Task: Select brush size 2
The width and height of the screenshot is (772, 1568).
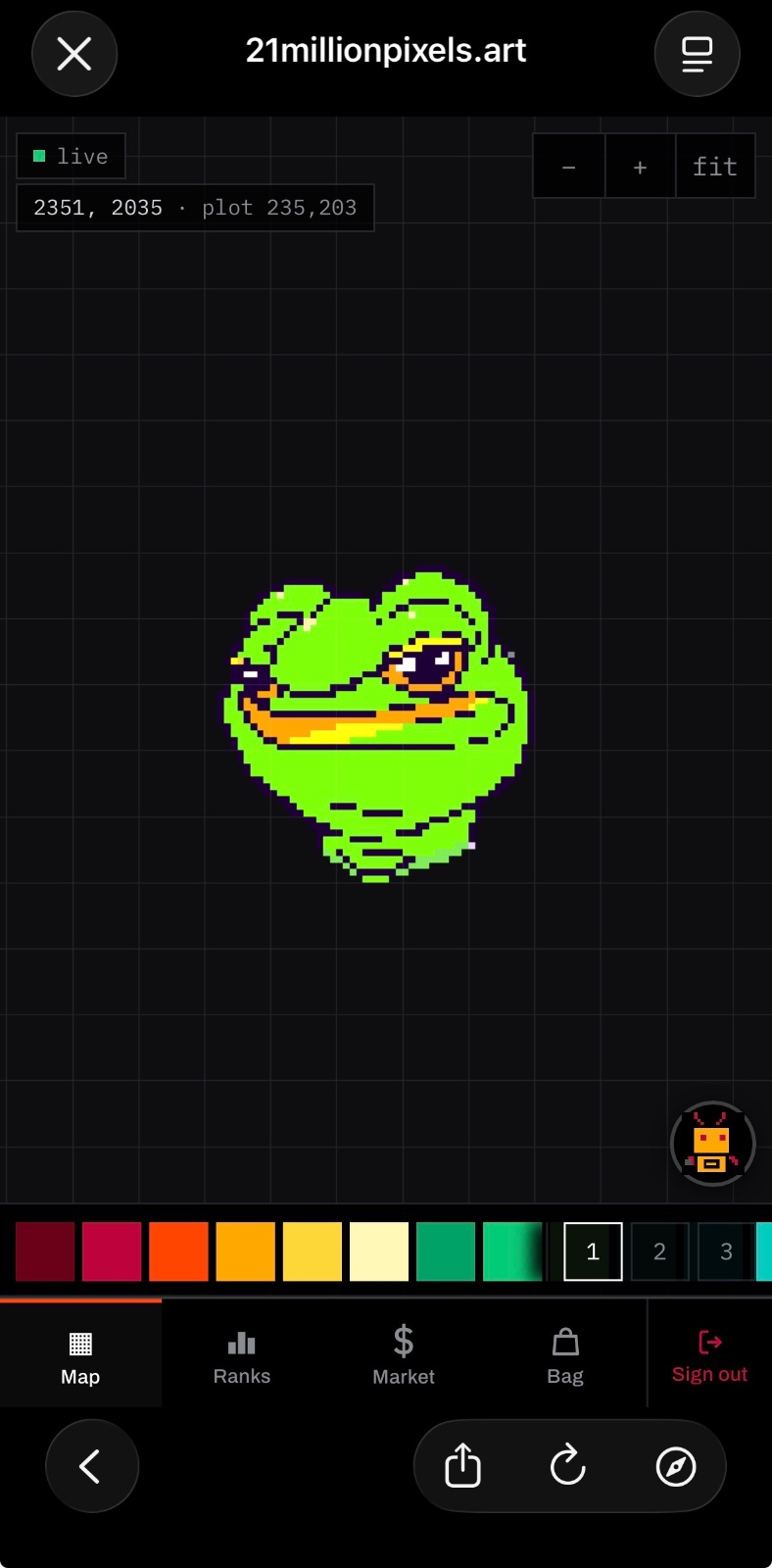Action: click(659, 1251)
